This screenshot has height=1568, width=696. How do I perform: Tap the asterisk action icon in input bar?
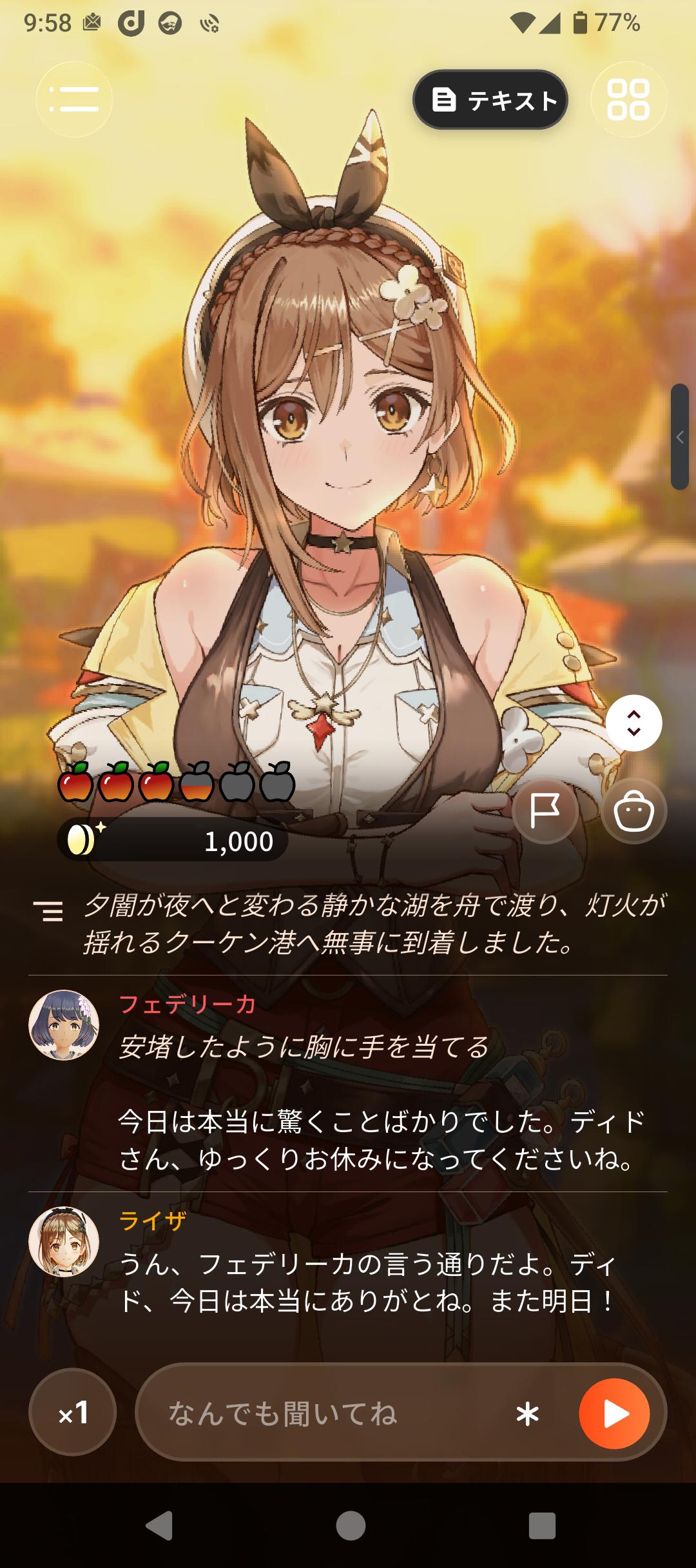tap(527, 1414)
